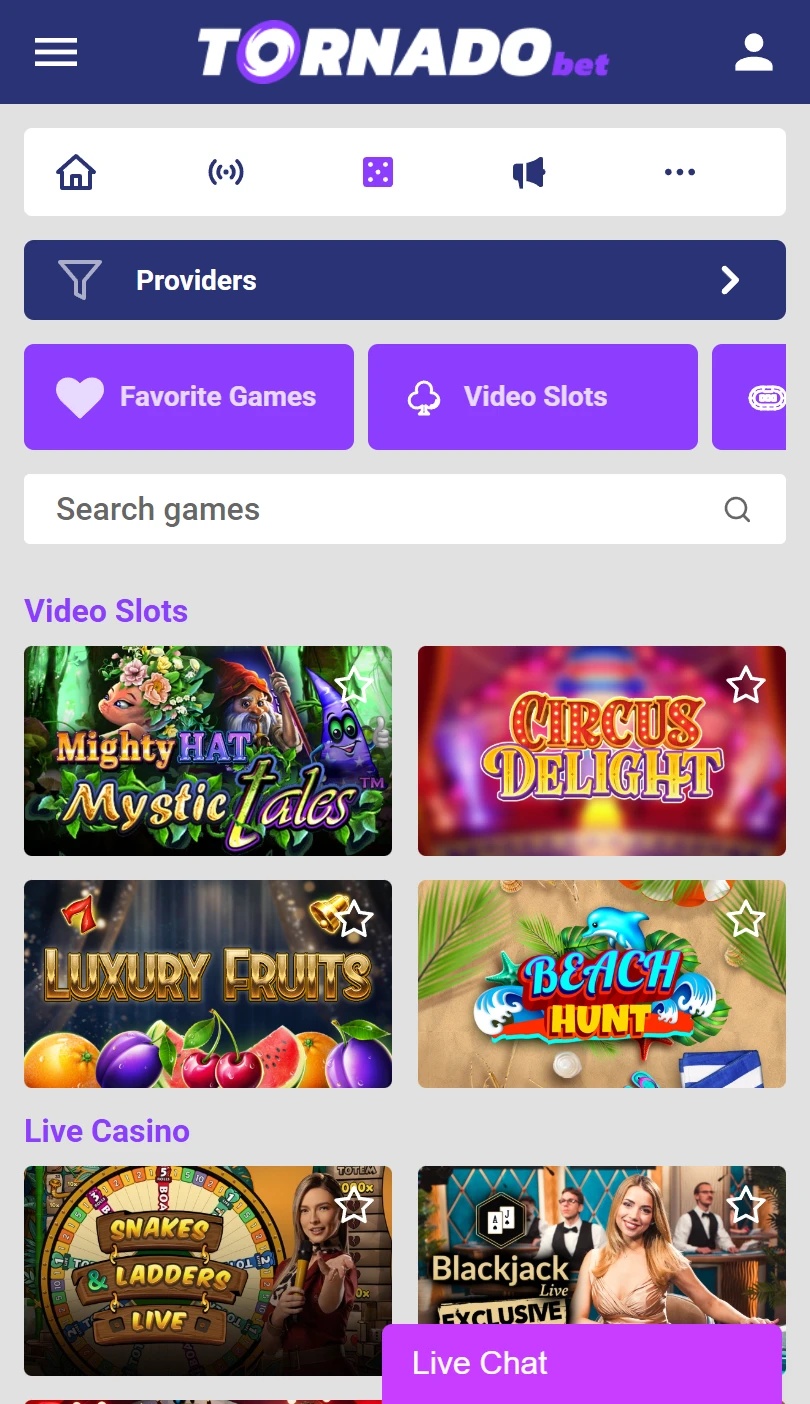Image resolution: width=810 pixels, height=1404 pixels.
Task: Open the hamburger menu
Action: tap(56, 52)
